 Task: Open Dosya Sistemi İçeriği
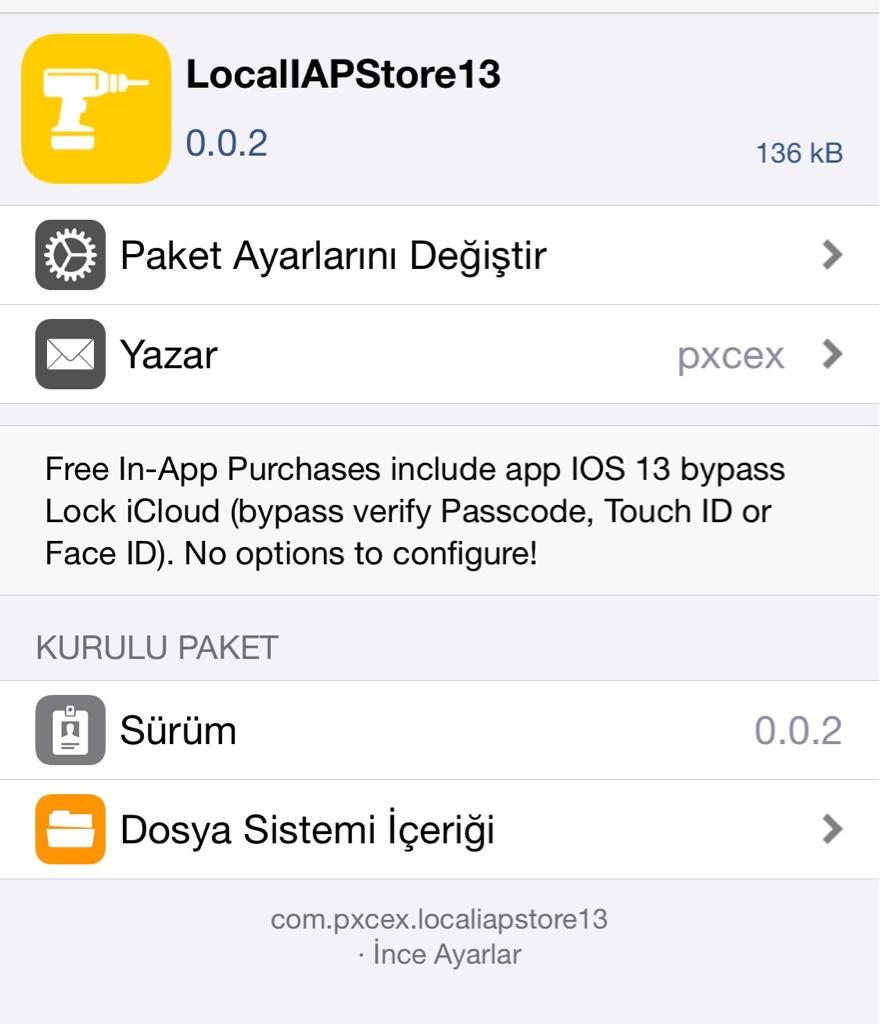coord(440,830)
